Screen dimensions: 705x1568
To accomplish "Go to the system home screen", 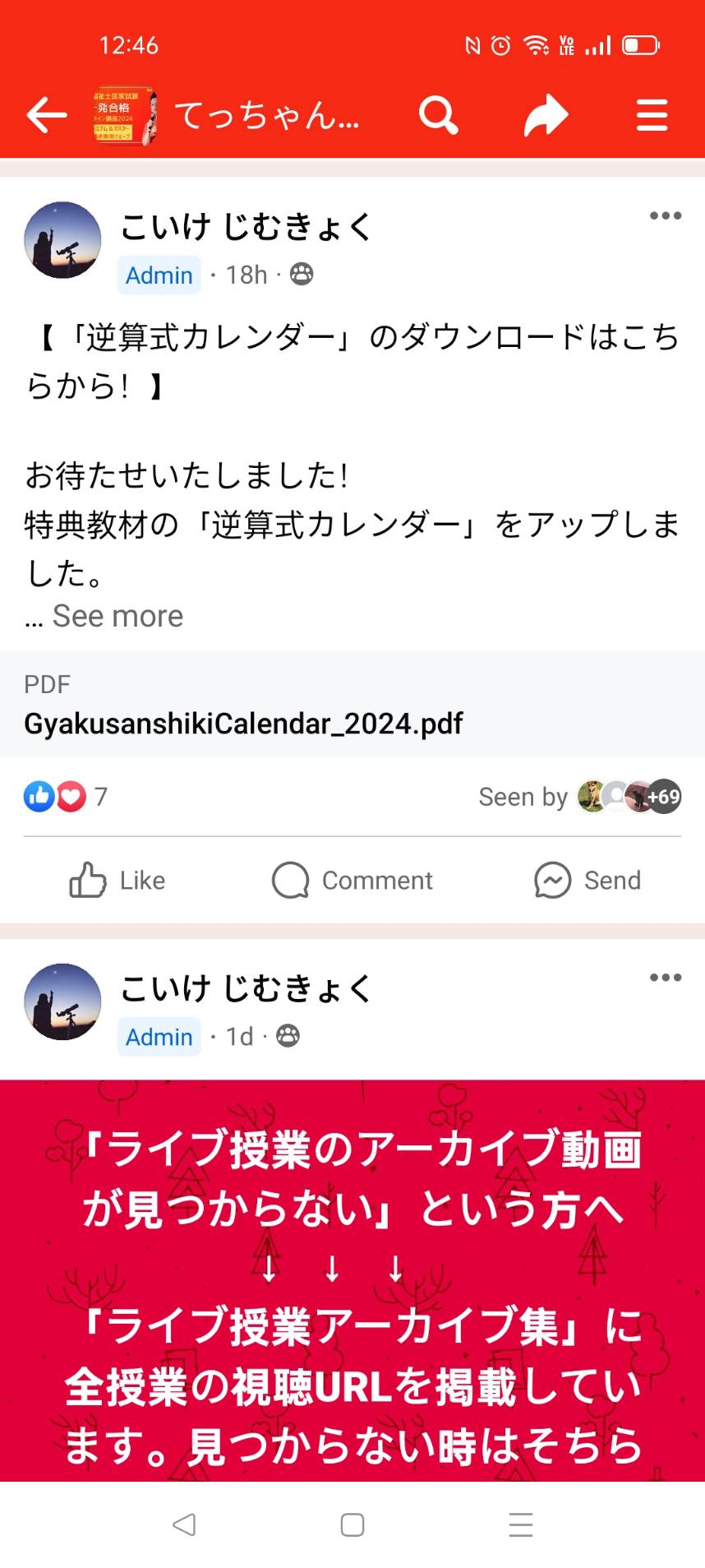I will pos(352,1525).
